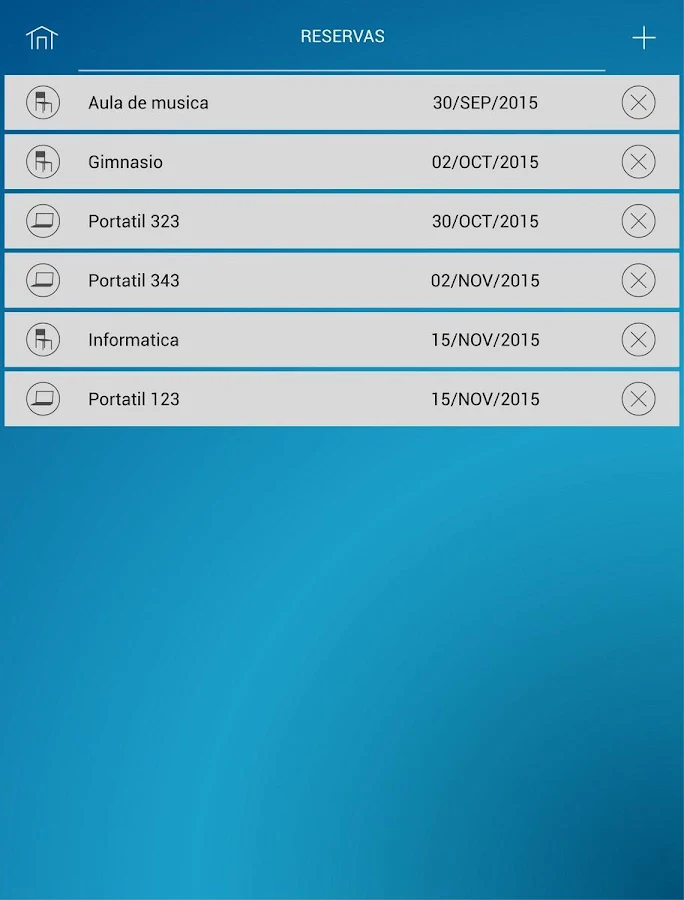Open the Portatil 123 reservation

click(300, 399)
